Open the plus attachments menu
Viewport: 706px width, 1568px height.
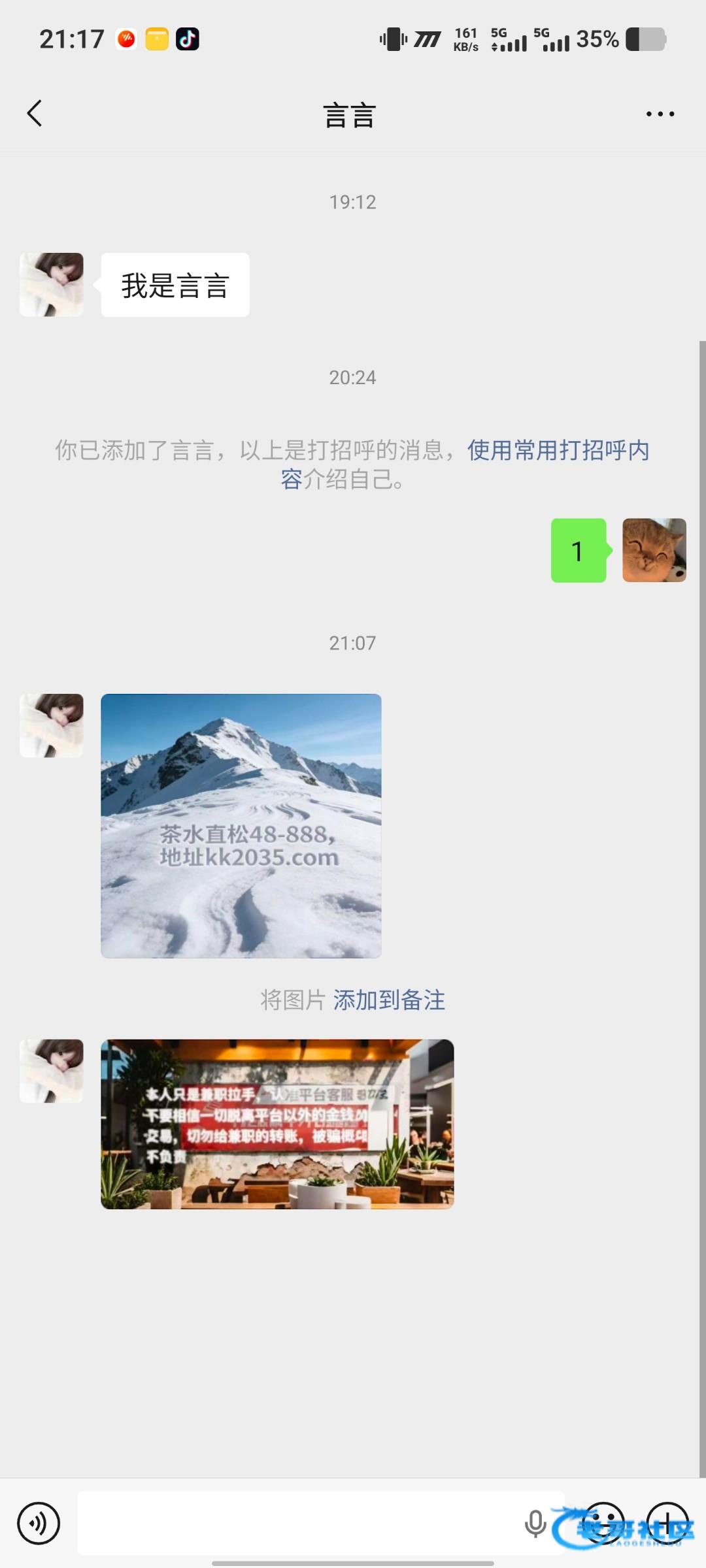click(x=667, y=1524)
